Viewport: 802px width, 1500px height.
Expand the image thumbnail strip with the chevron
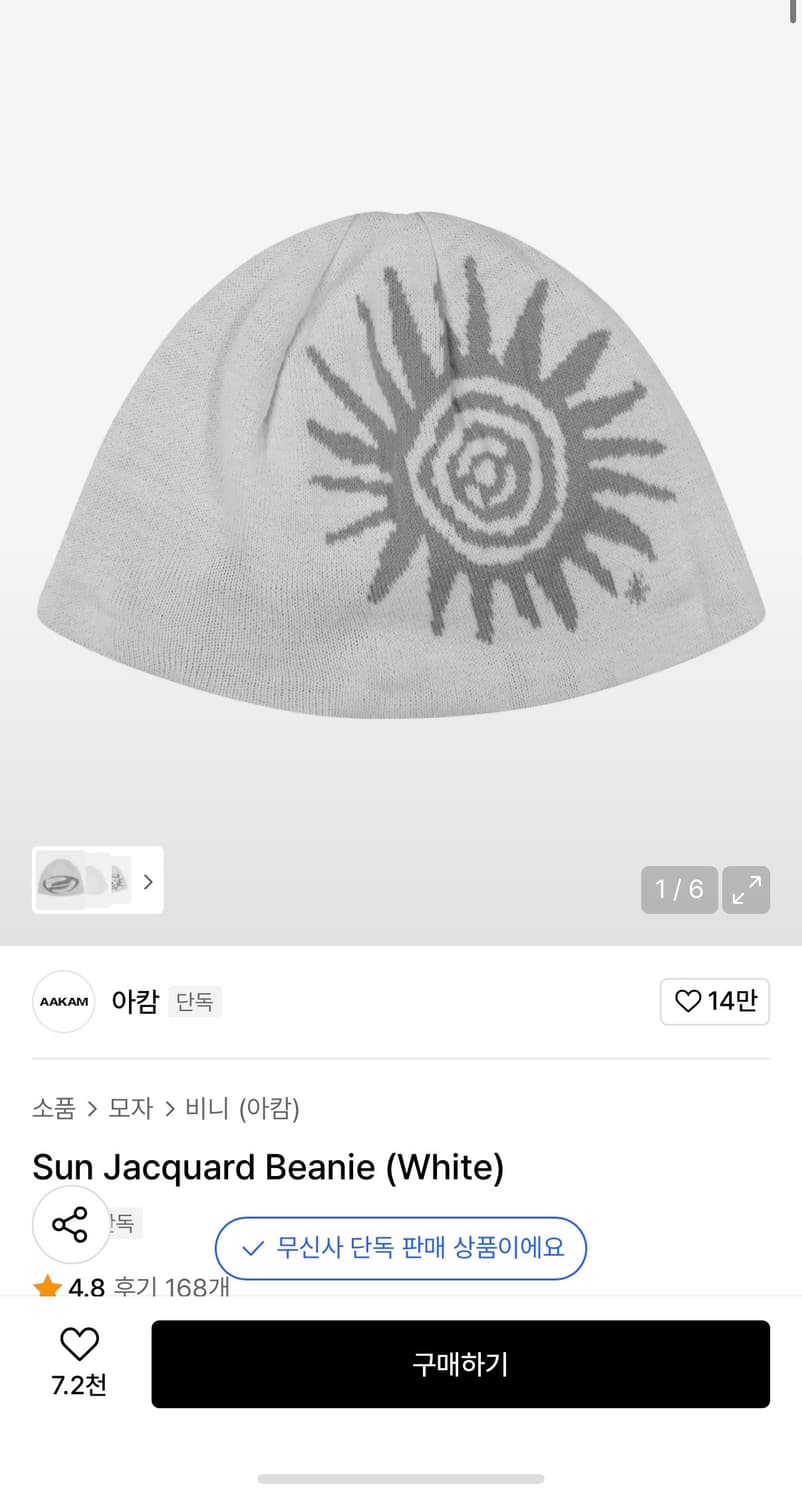coord(147,880)
